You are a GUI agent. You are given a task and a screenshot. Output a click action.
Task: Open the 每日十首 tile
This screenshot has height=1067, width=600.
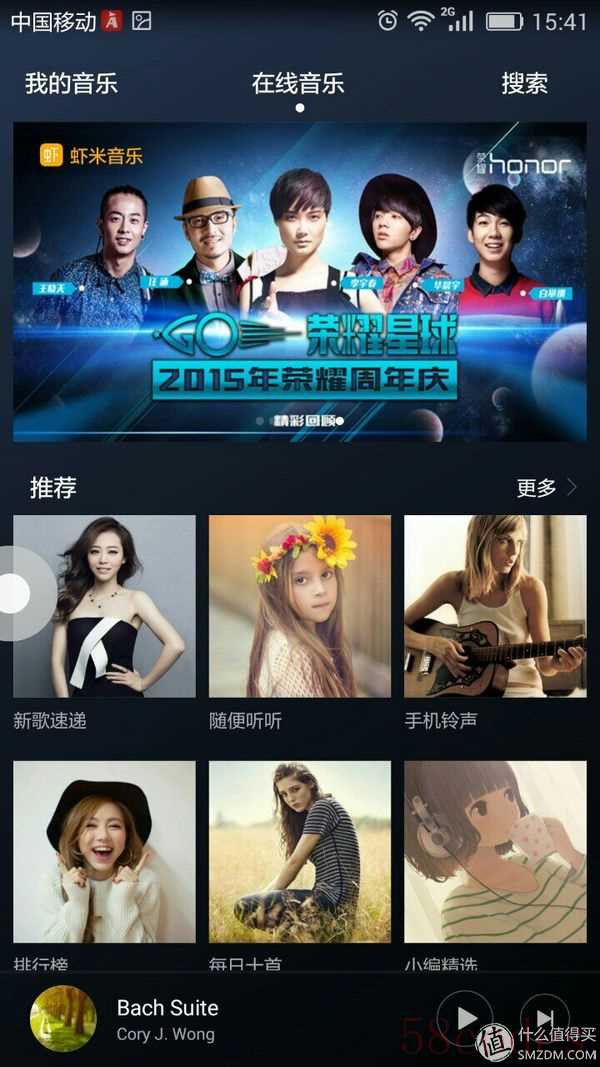click(300, 852)
